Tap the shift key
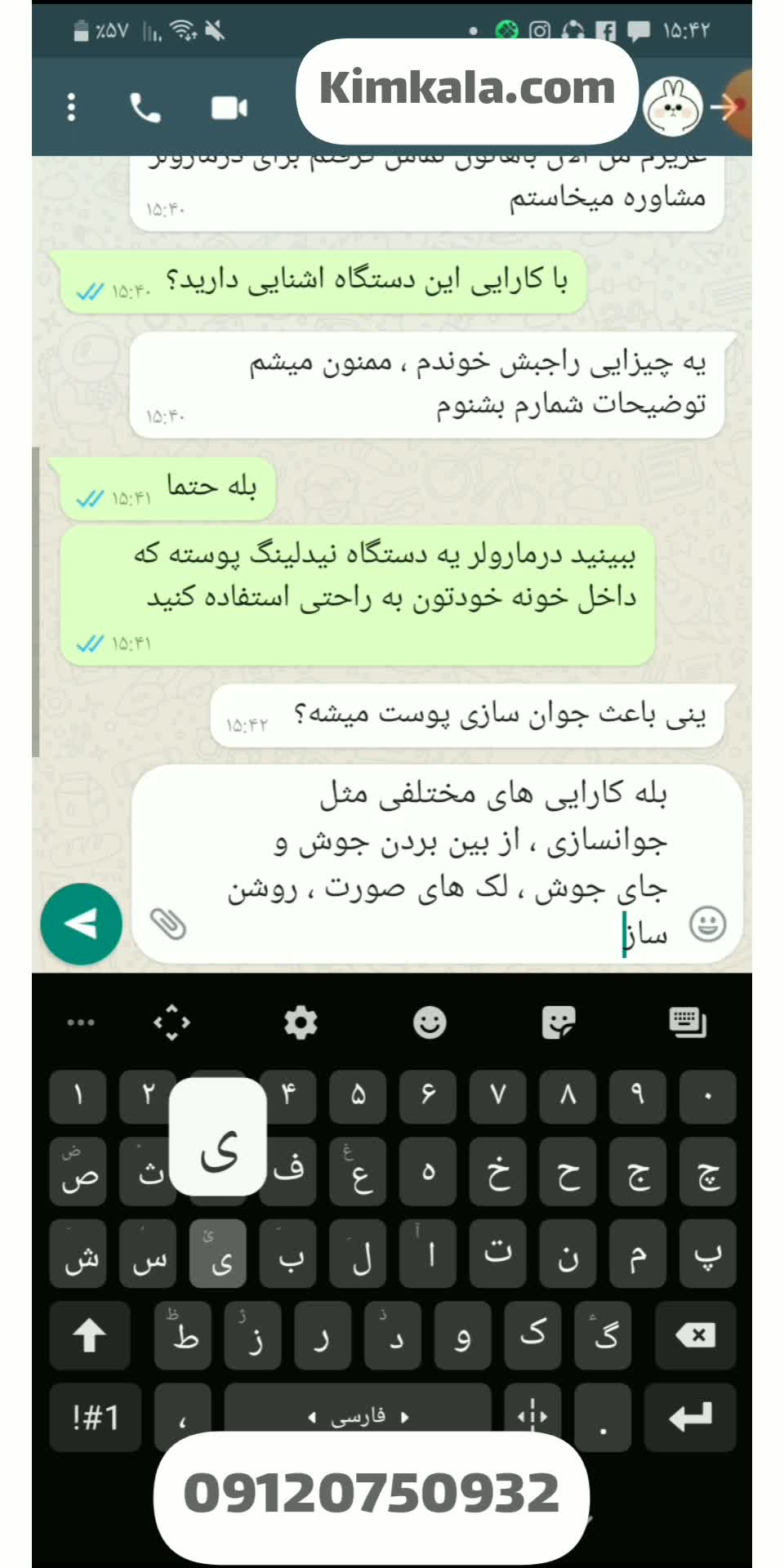784x1568 pixels. coord(89,1335)
